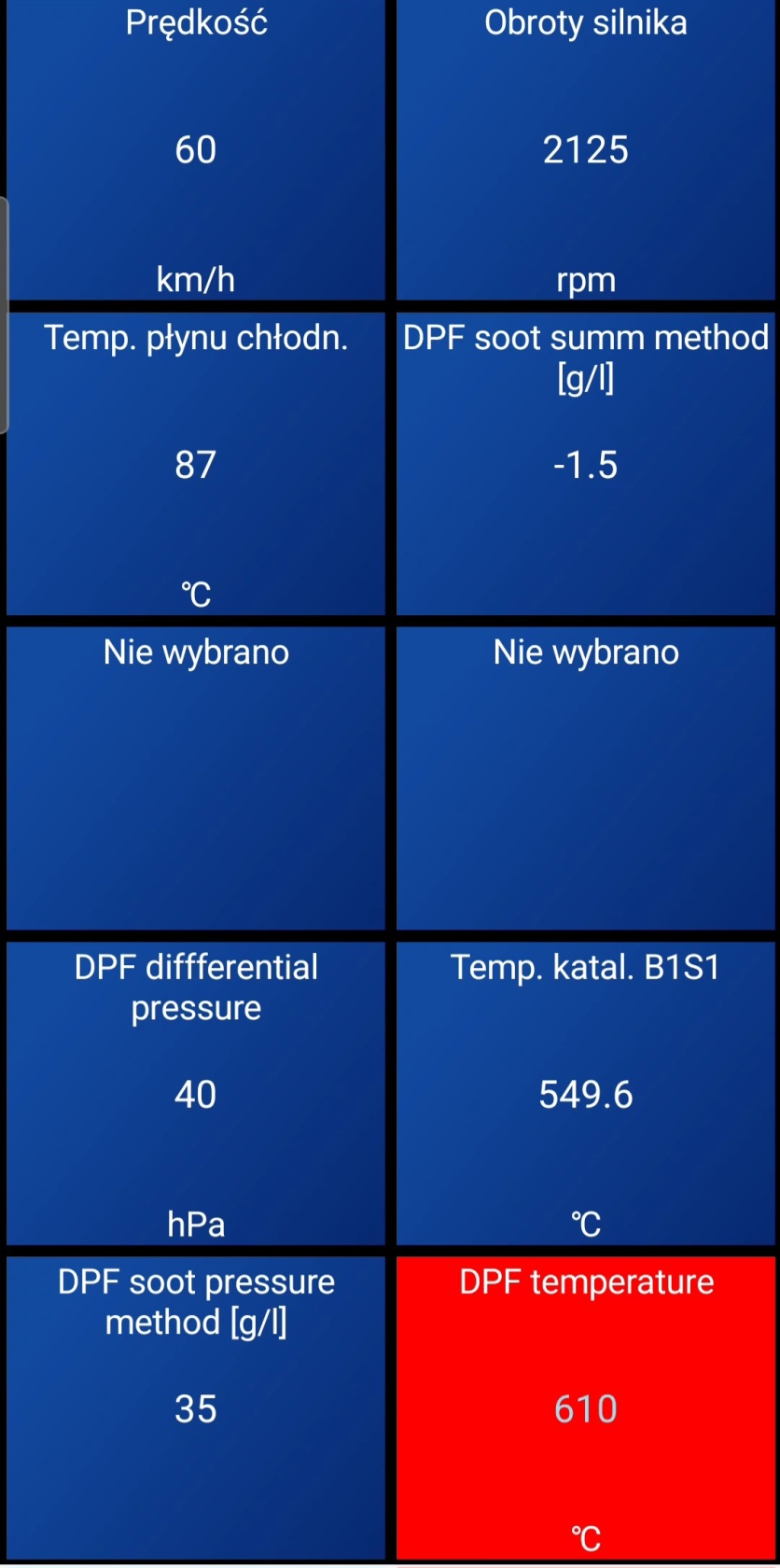Open the DPF soot summ method tile

[x=586, y=464]
